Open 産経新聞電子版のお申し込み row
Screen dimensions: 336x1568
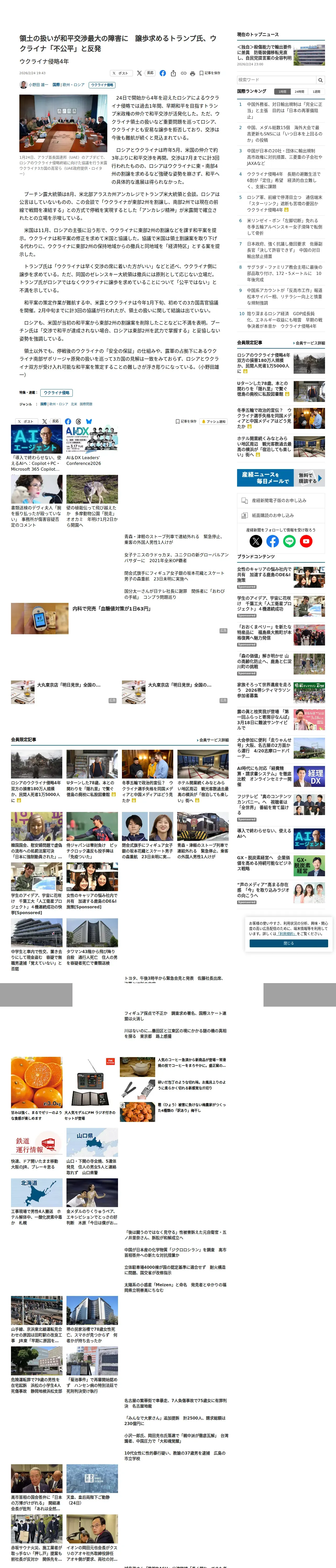pyautogui.click(x=281, y=500)
